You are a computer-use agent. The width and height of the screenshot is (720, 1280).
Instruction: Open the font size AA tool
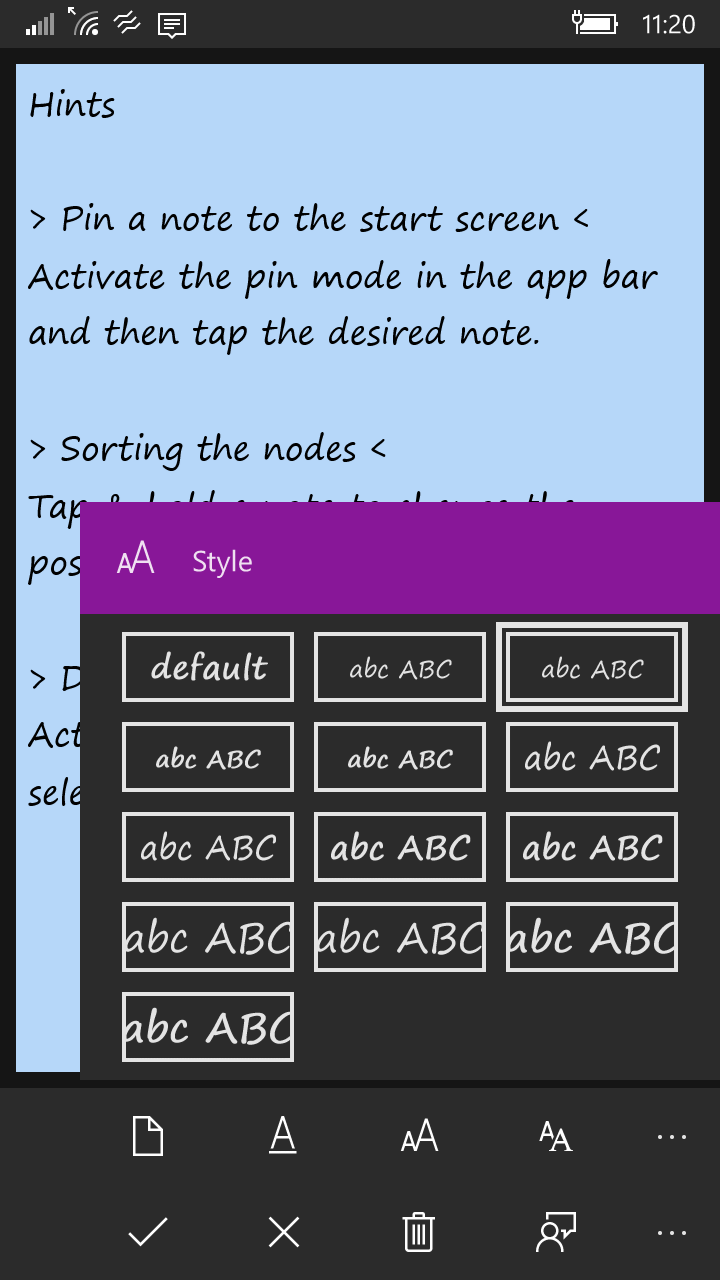419,1137
